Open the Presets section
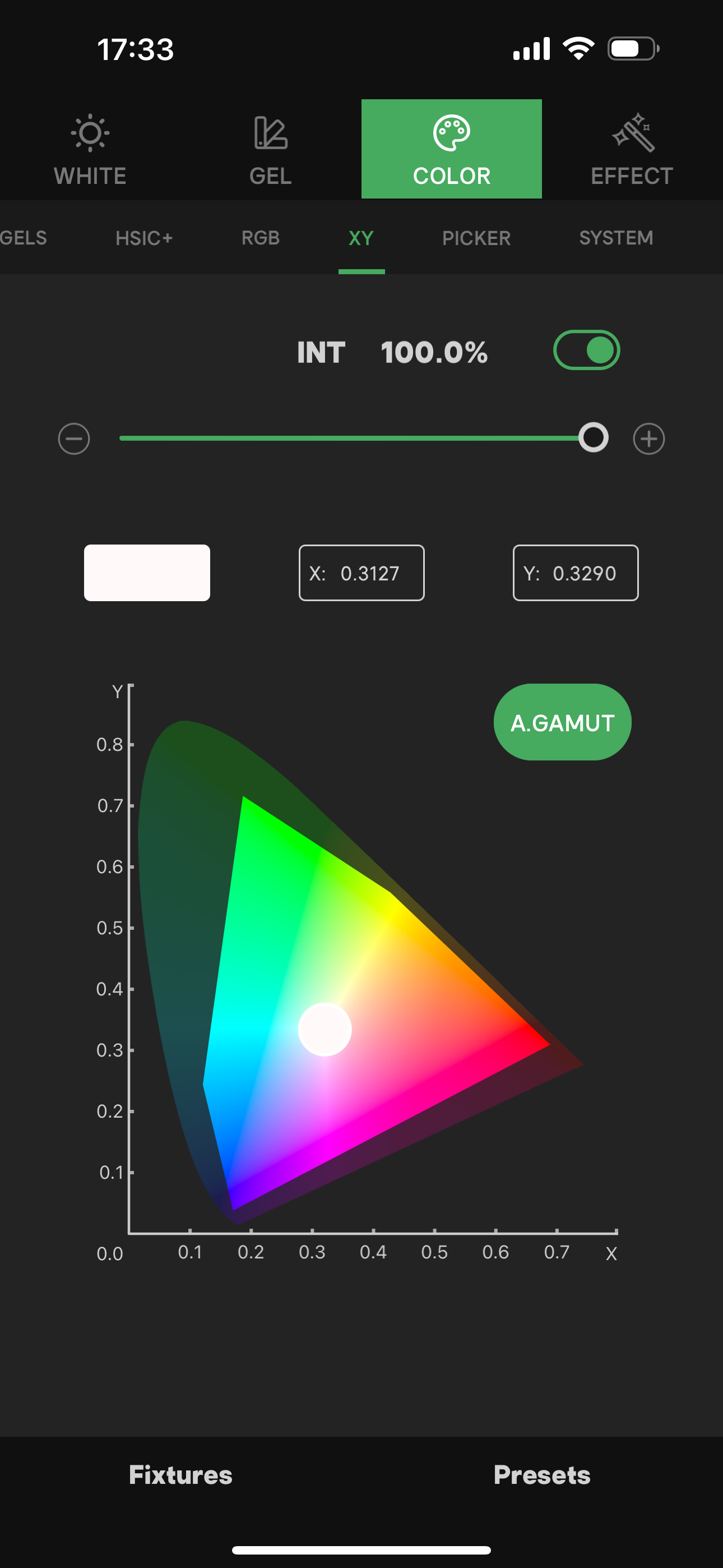Screen dimensions: 723x1568 point(541,1475)
